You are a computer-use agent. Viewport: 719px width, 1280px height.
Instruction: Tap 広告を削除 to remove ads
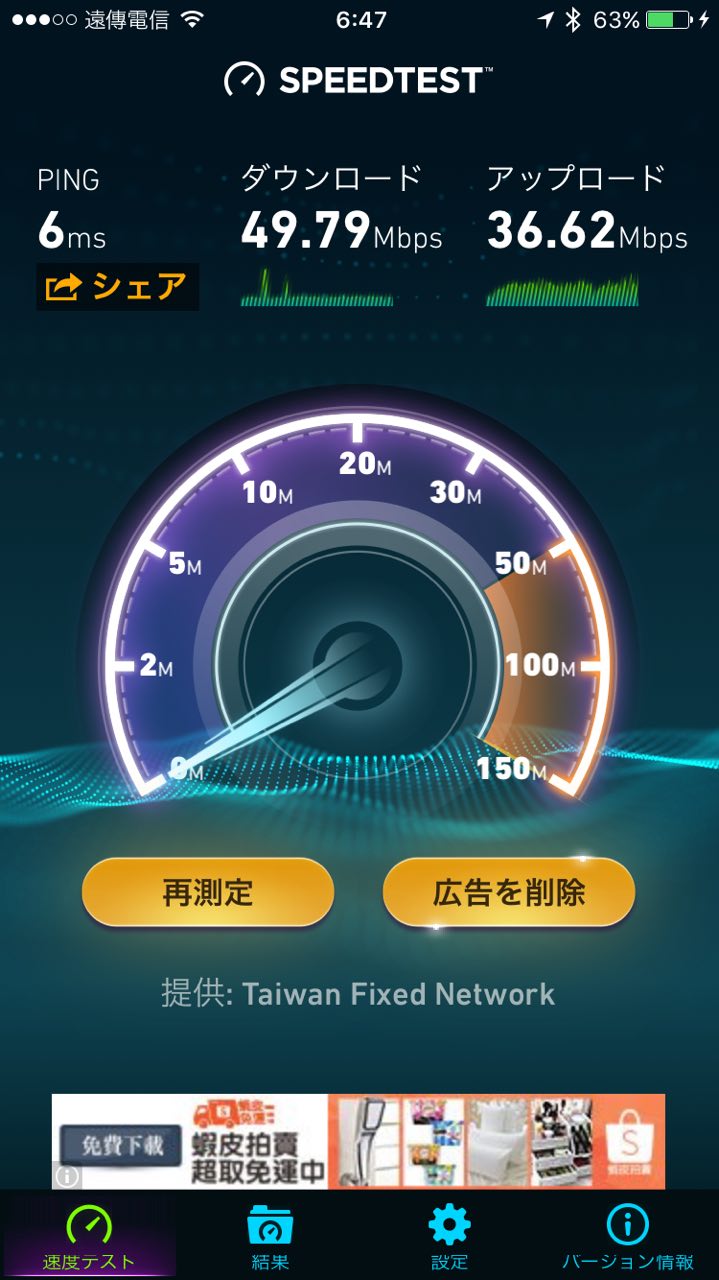point(509,892)
